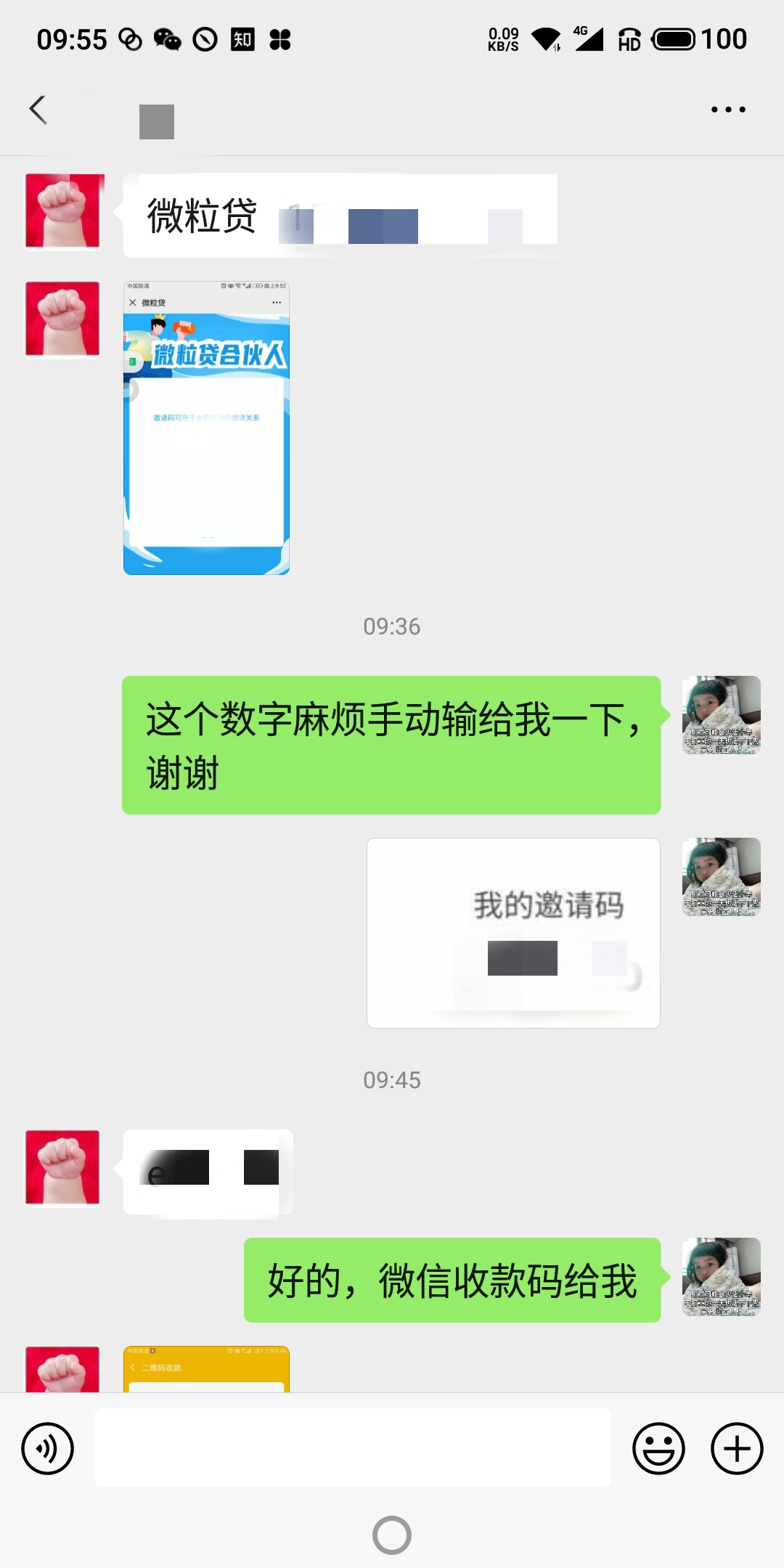
Task: Tap the message text field
Action: pyautogui.click(x=353, y=1447)
